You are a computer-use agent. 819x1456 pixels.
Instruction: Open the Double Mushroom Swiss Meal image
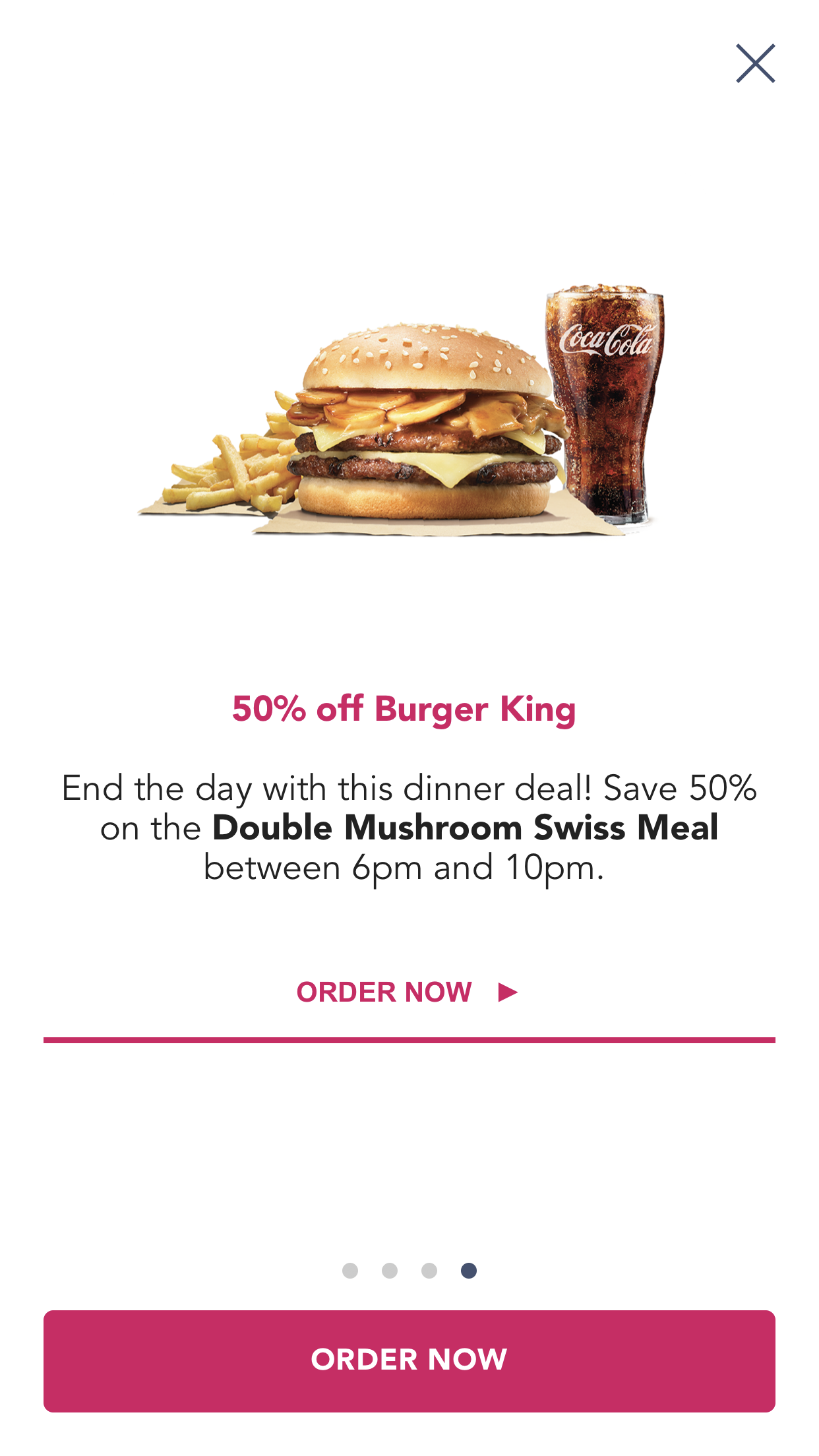[400, 410]
